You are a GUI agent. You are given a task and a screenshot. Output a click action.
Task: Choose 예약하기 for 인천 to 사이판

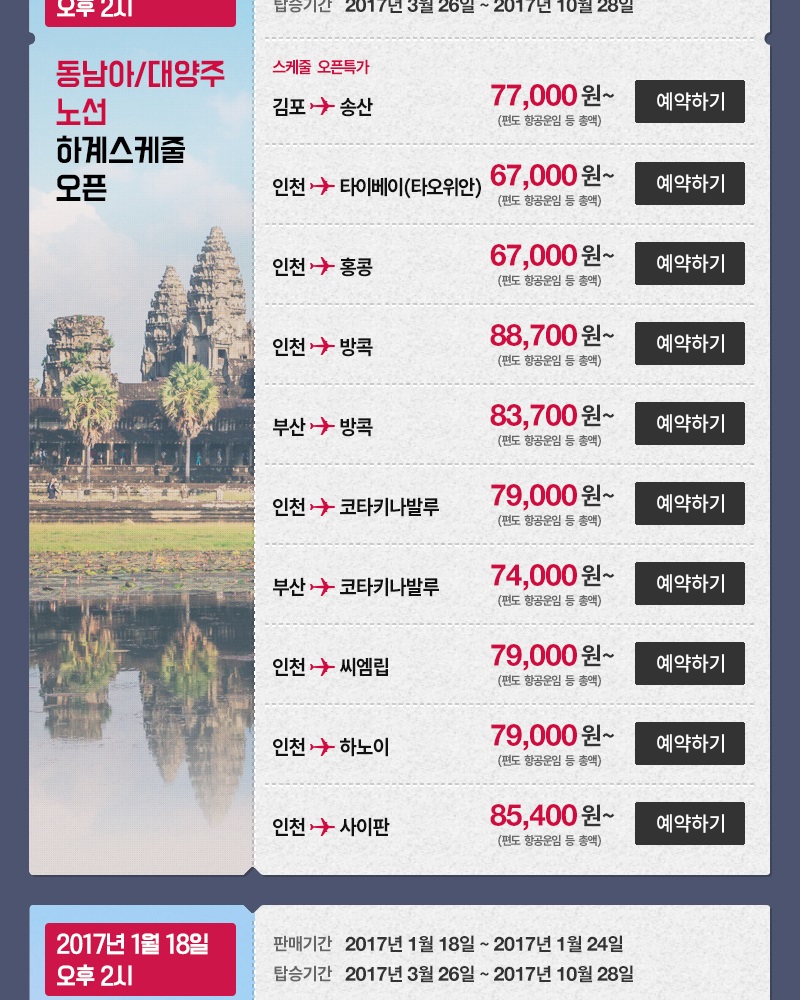[x=689, y=824]
